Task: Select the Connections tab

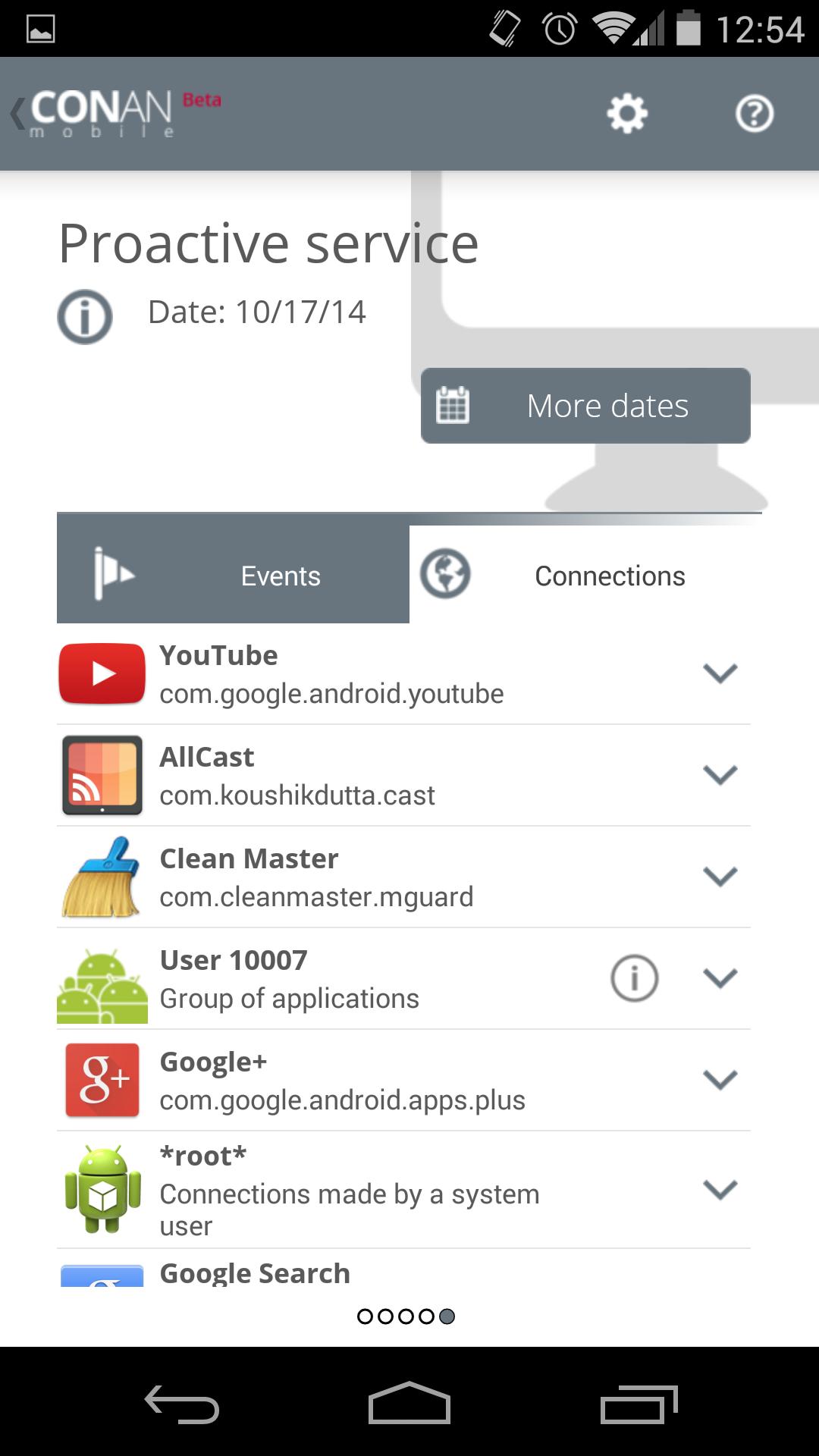Action: (x=584, y=575)
